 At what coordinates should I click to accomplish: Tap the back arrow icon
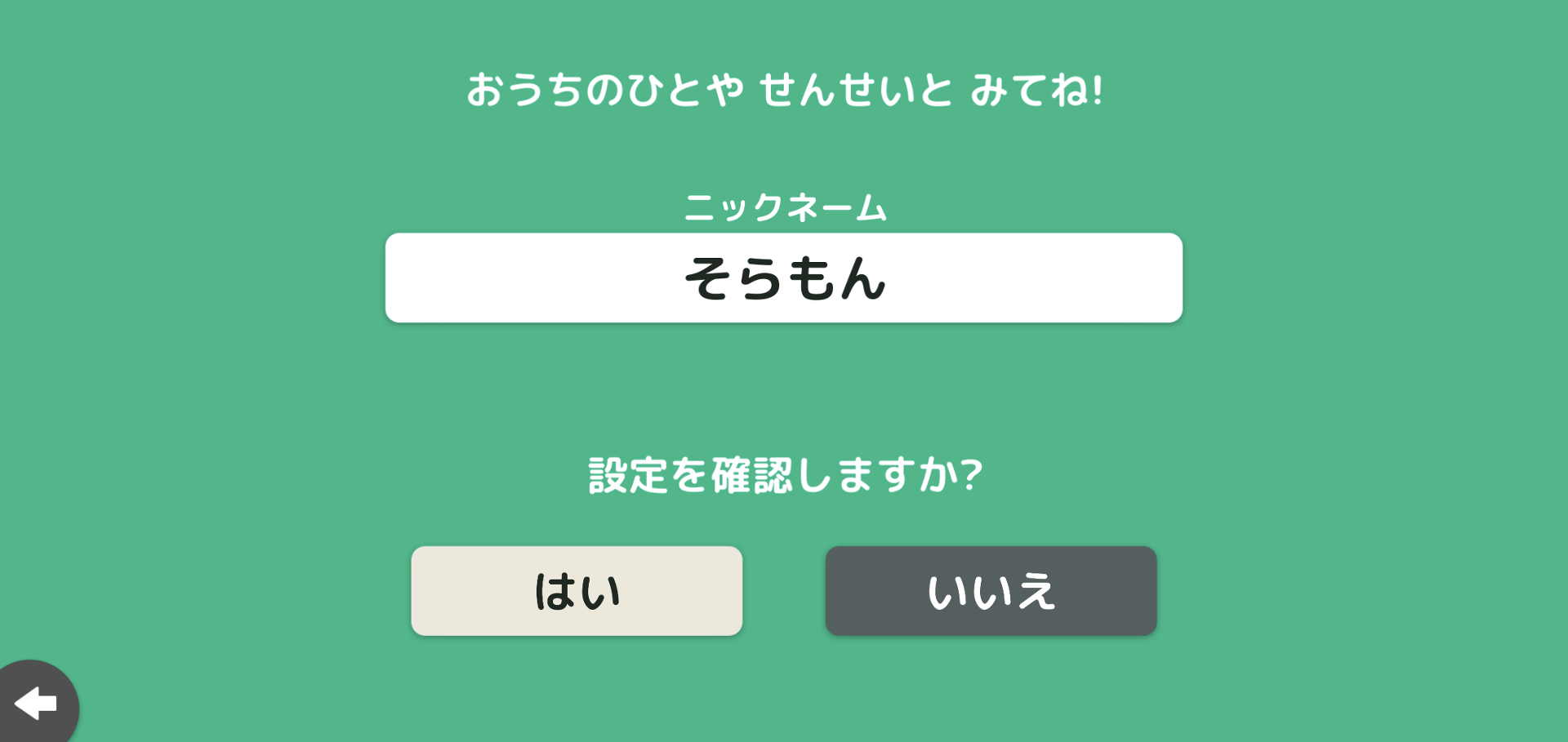[36, 703]
